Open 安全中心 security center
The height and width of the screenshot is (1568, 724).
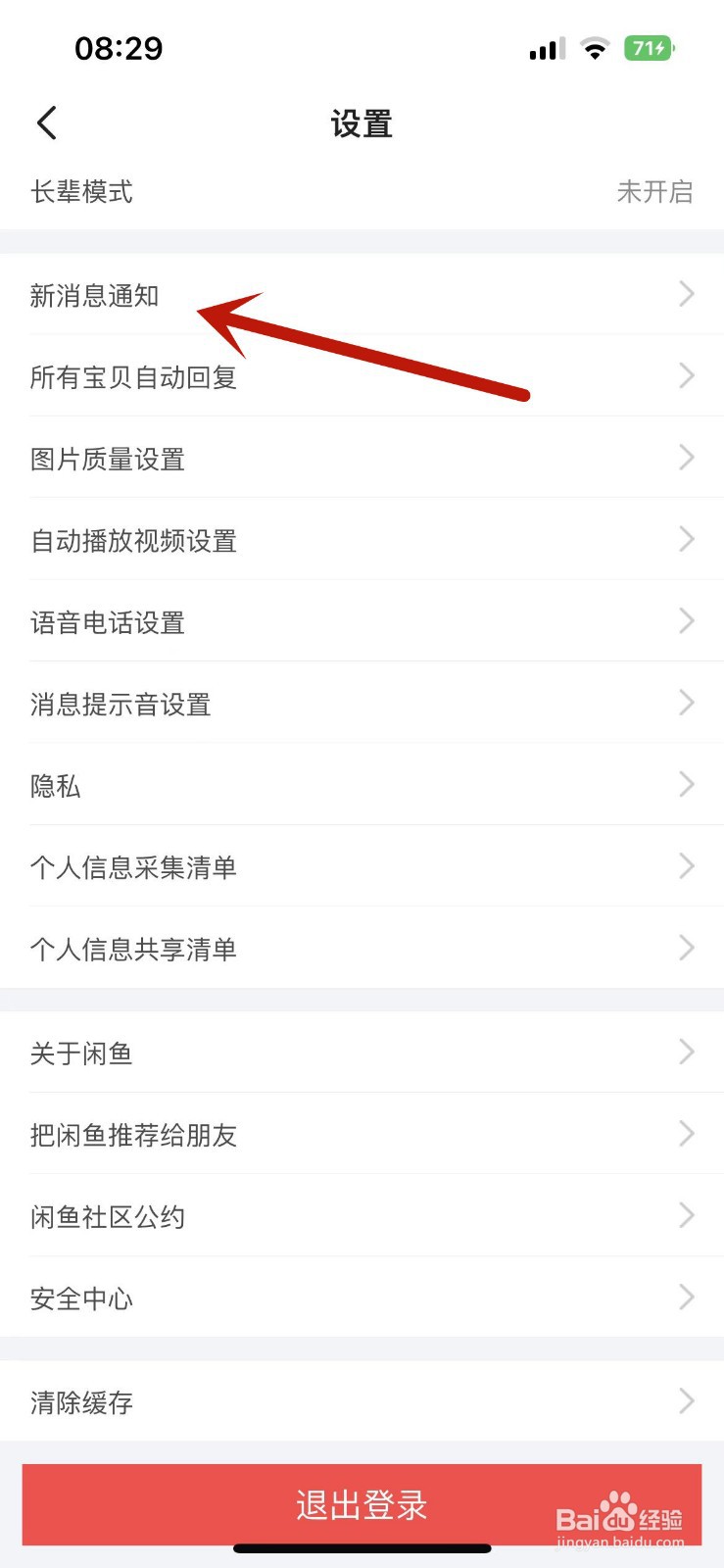coord(82,1298)
